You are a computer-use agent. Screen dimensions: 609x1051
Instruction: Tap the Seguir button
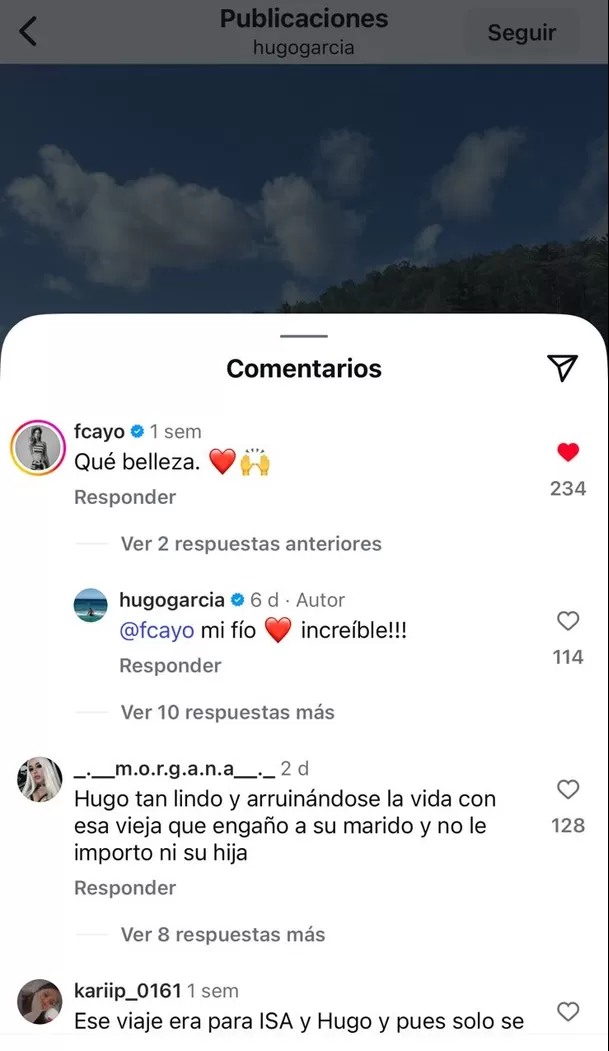[521, 32]
